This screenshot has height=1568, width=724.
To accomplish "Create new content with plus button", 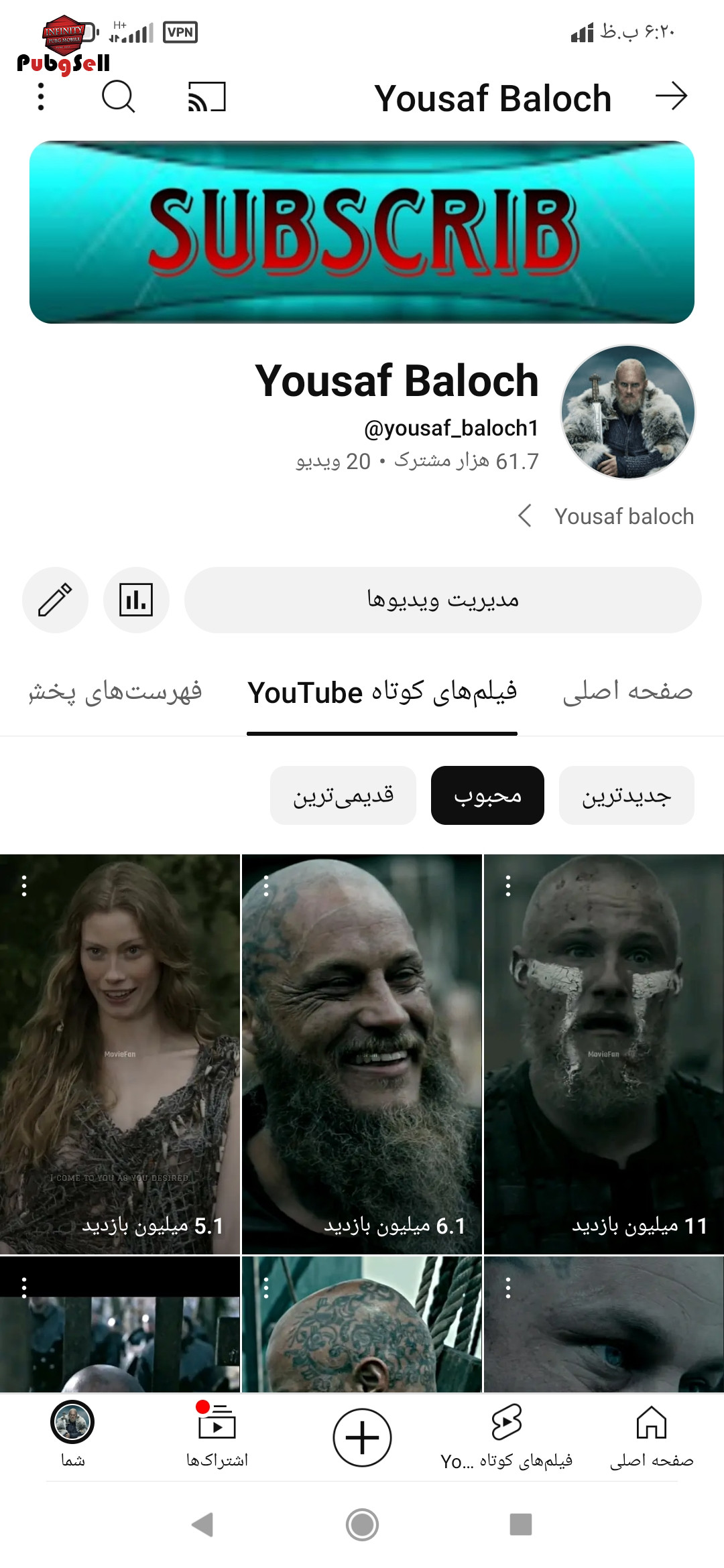I will tap(362, 1437).
